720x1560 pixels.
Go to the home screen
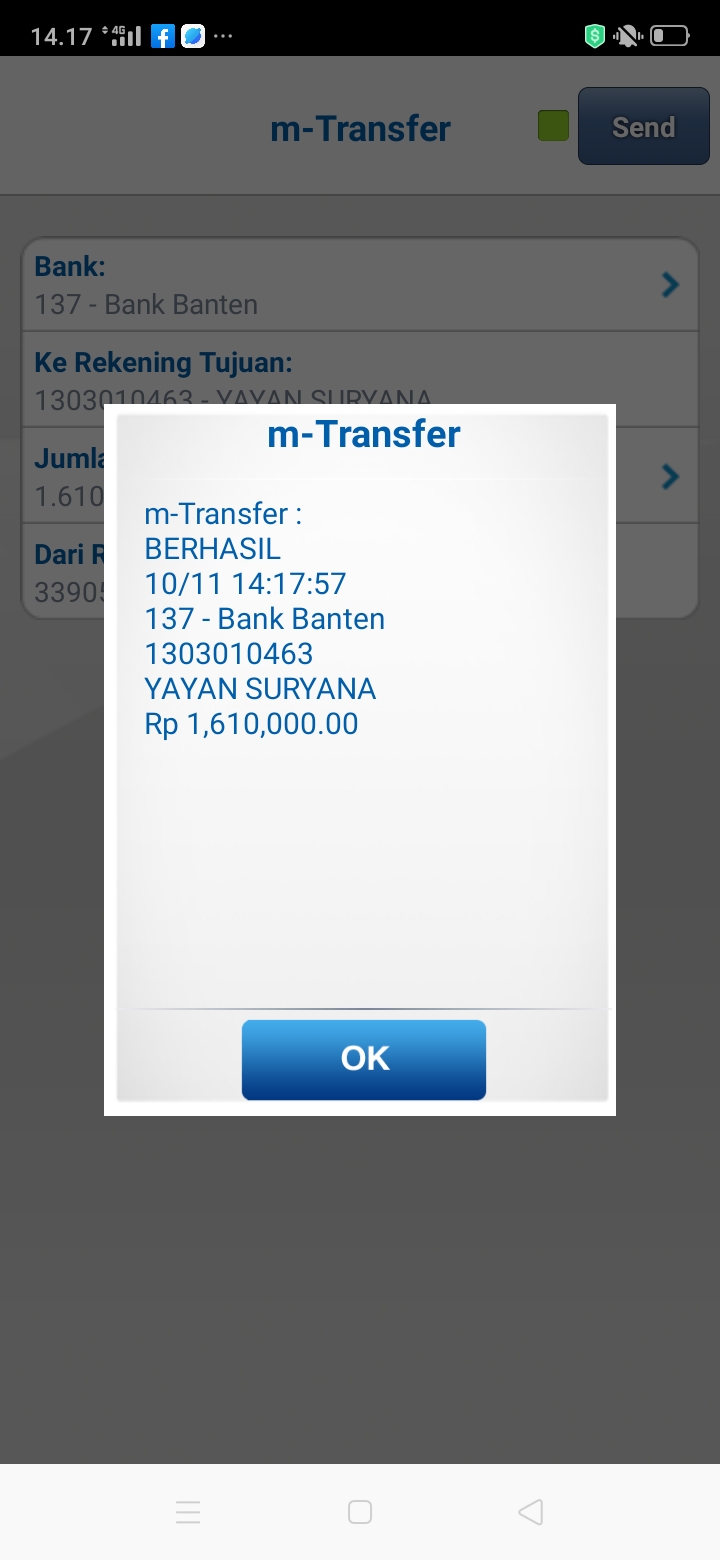360,1512
